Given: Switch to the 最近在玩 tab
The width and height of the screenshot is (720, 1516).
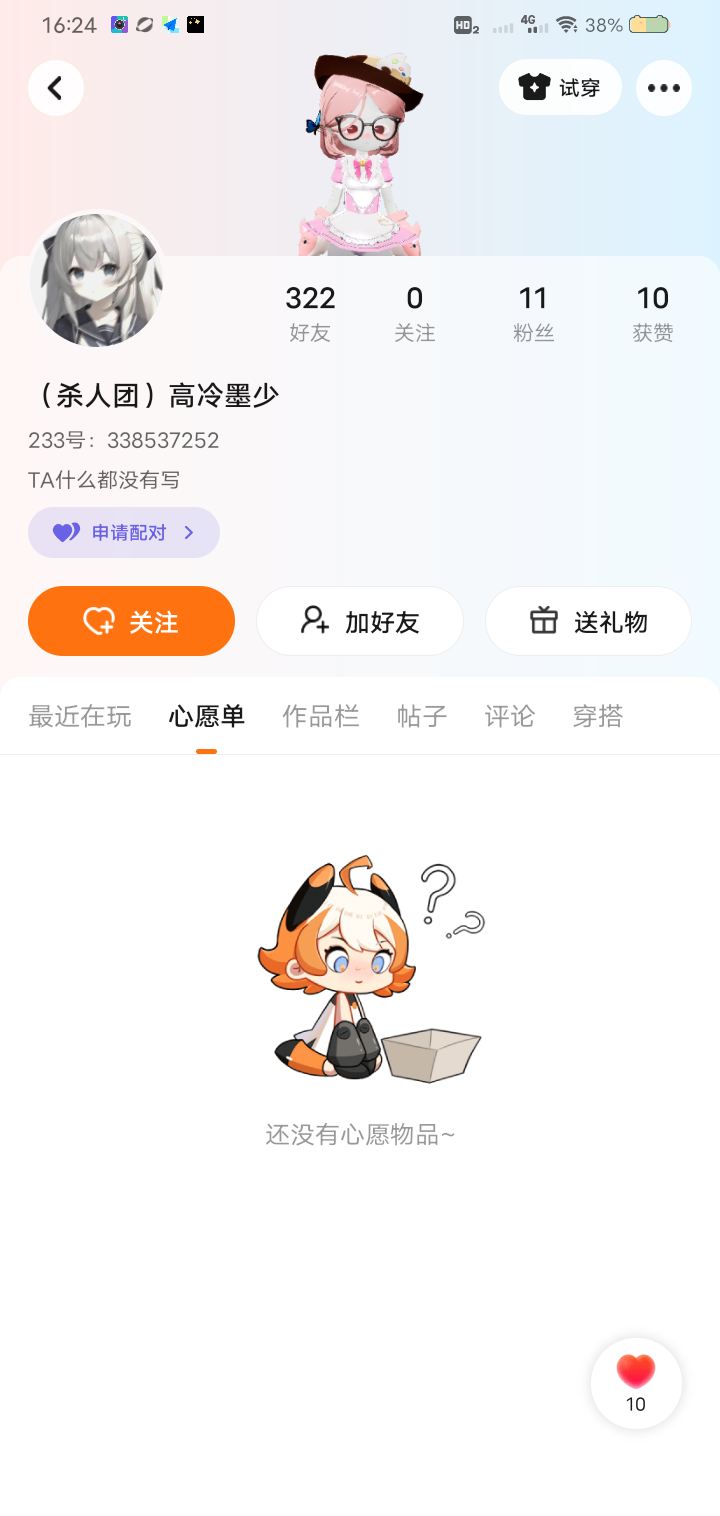Looking at the screenshot, I should pos(80,716).
